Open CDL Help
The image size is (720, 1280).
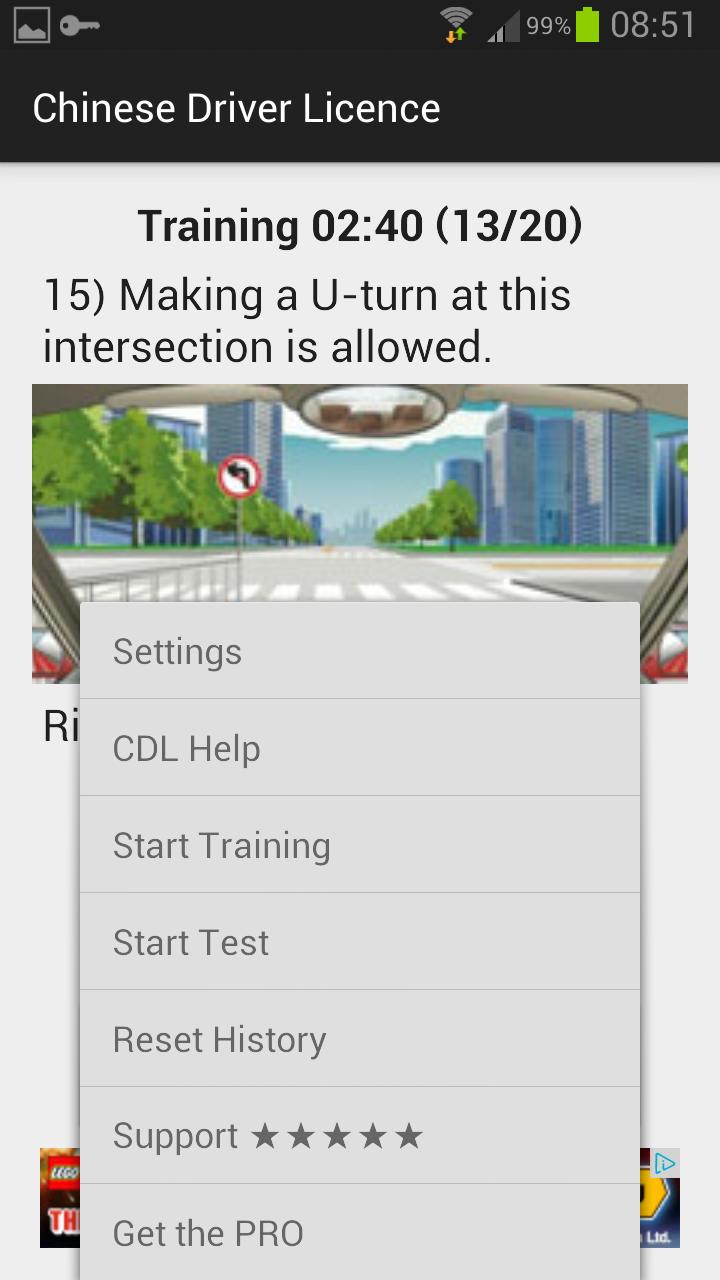click(360, 748)
